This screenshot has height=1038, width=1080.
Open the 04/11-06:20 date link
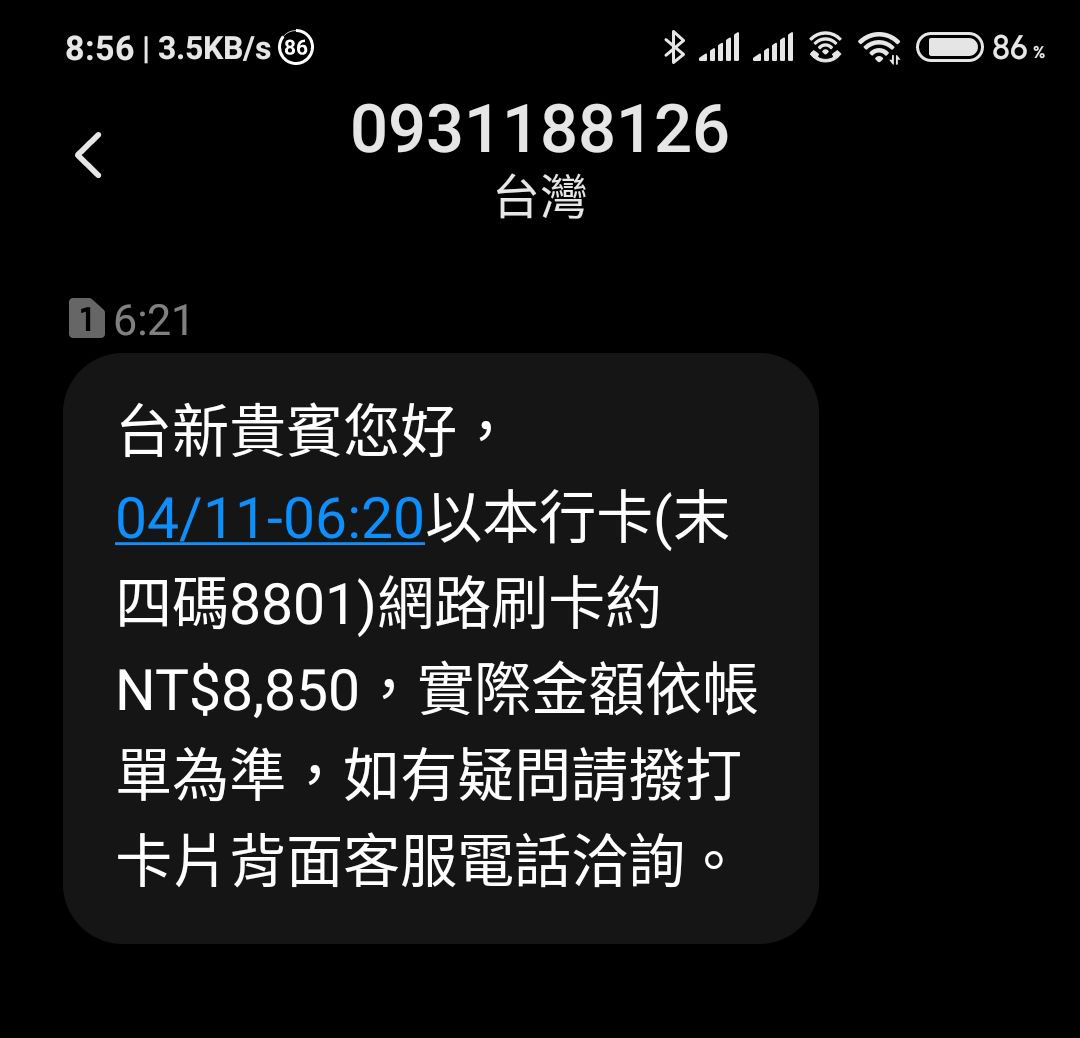click(270, 520)
